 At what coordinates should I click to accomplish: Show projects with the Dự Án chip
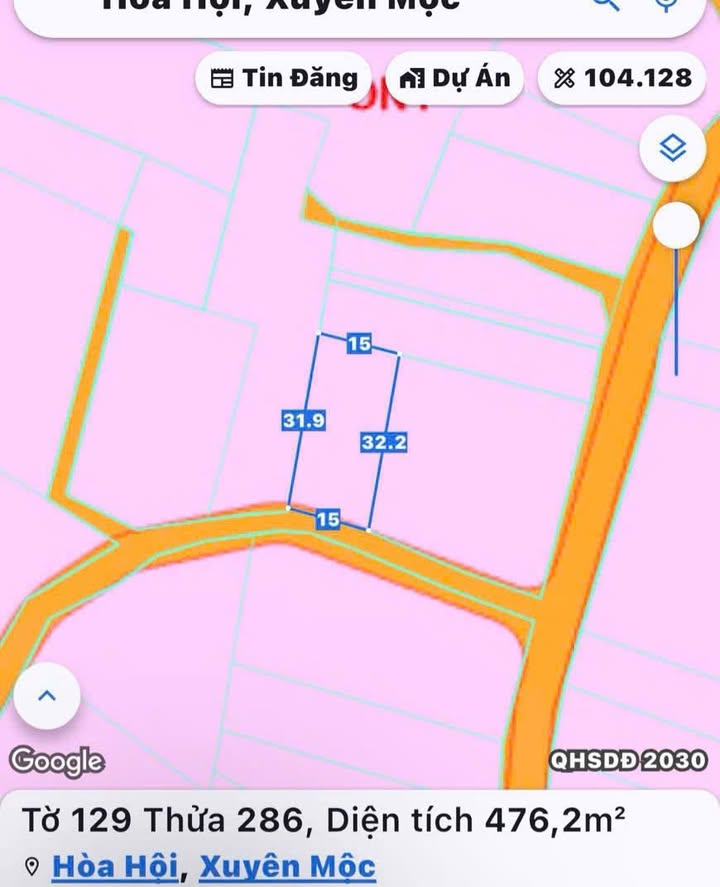click(454, 78)
